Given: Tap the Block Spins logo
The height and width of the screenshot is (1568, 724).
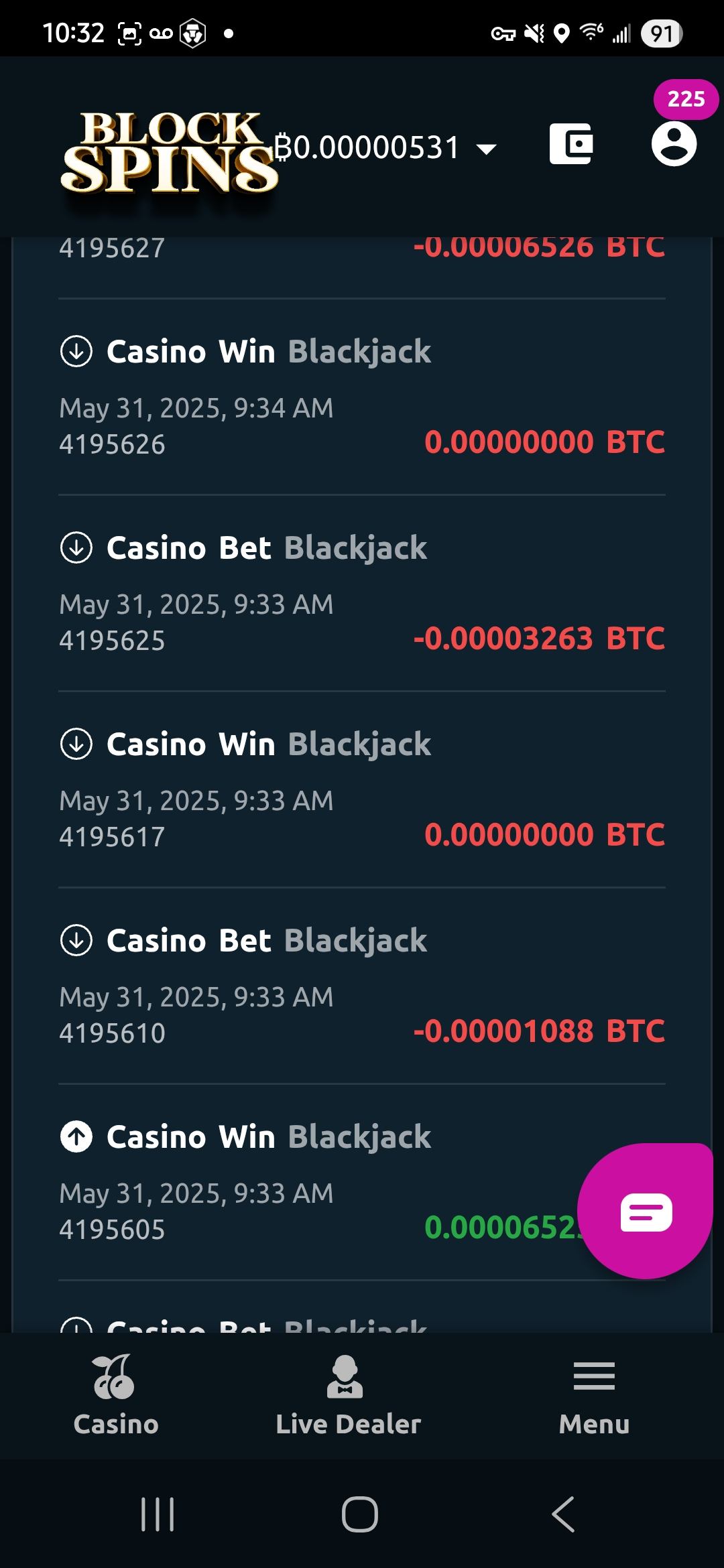Looking at the screenshot, I should 170,153.
